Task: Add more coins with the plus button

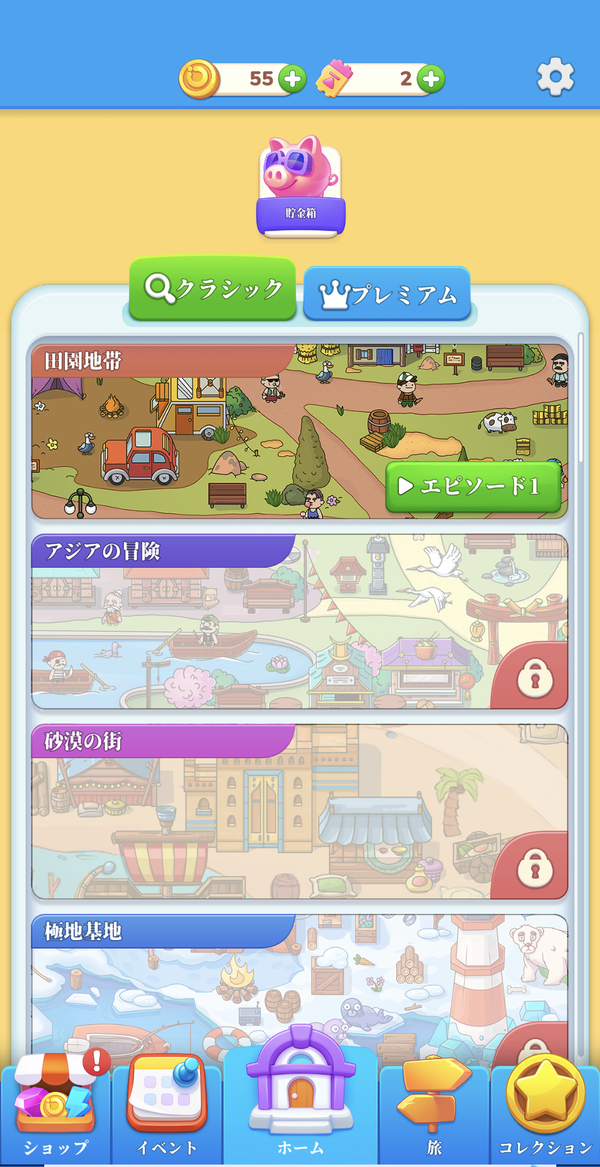Action: click(x=292, y=78)
